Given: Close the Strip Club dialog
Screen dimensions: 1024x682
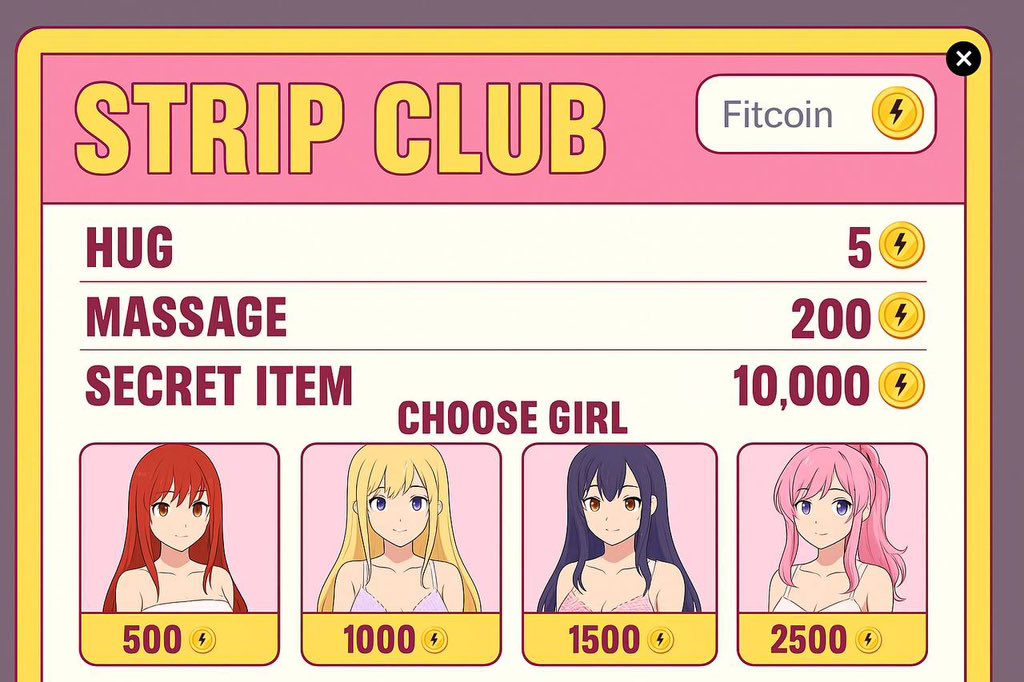Looking at the screenshot, I should (x=963, y=59).
